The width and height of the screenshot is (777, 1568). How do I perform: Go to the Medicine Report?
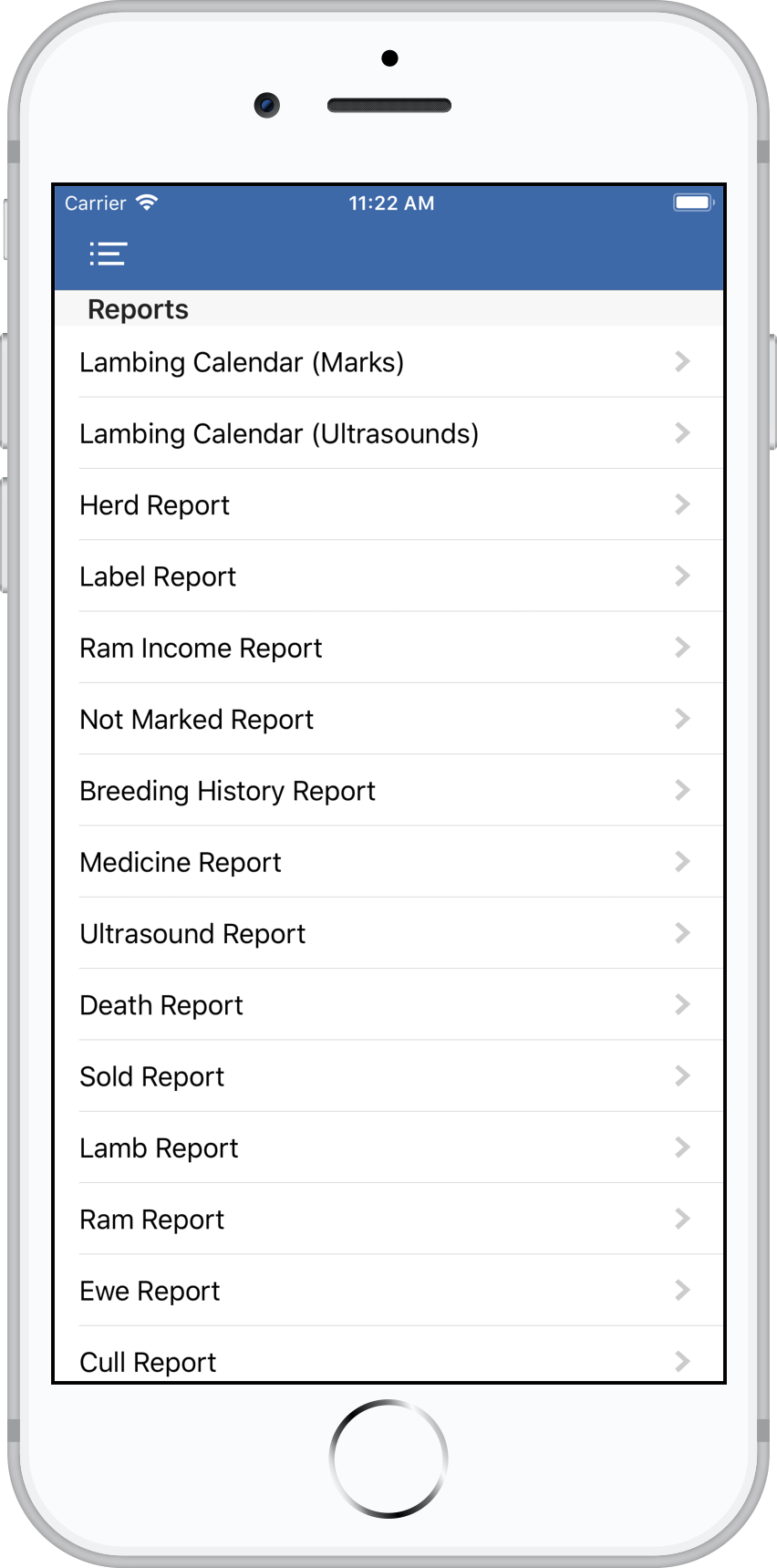tap(388, 862)
